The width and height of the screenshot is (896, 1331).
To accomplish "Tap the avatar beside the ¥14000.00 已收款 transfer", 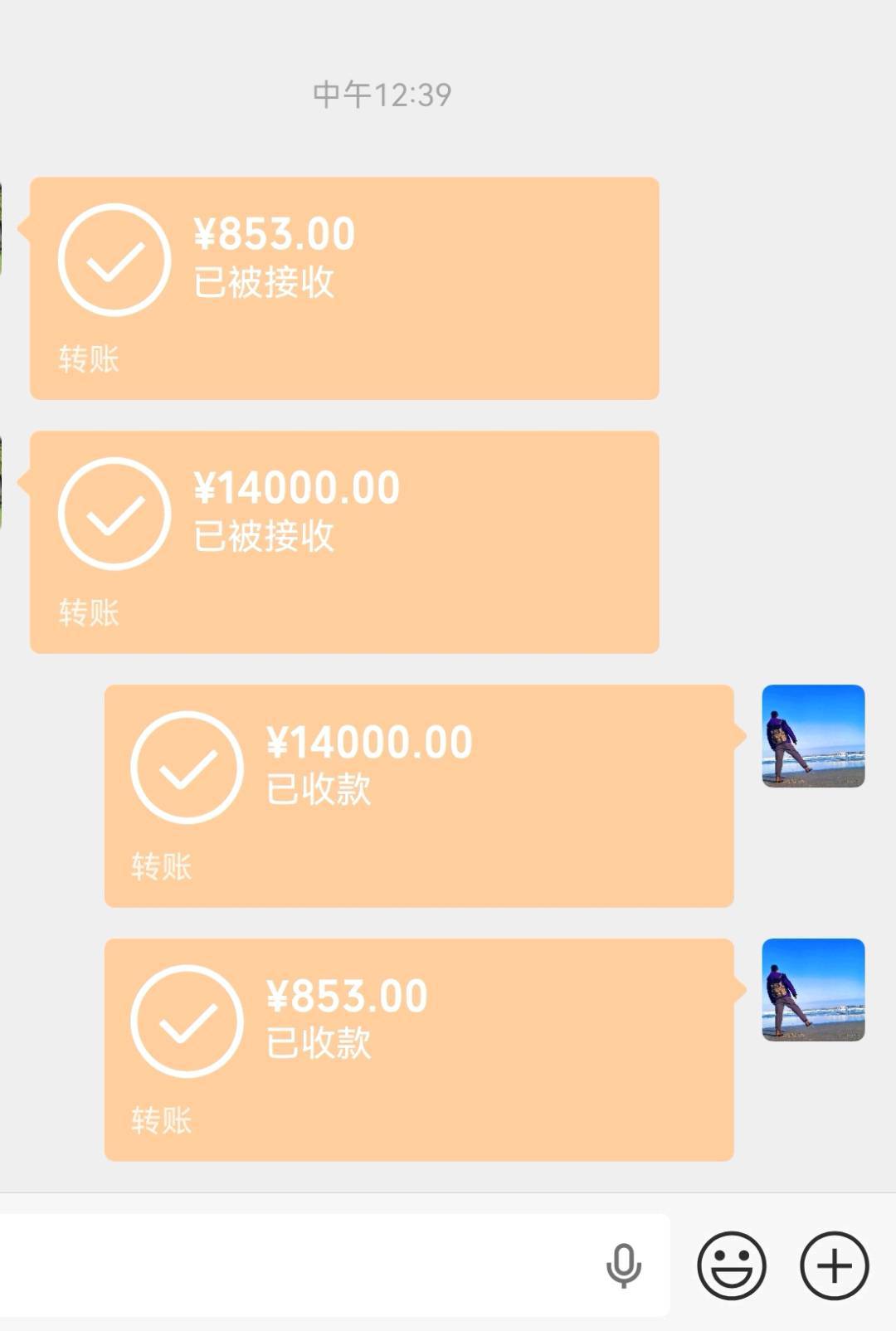I will coord(813,736).
